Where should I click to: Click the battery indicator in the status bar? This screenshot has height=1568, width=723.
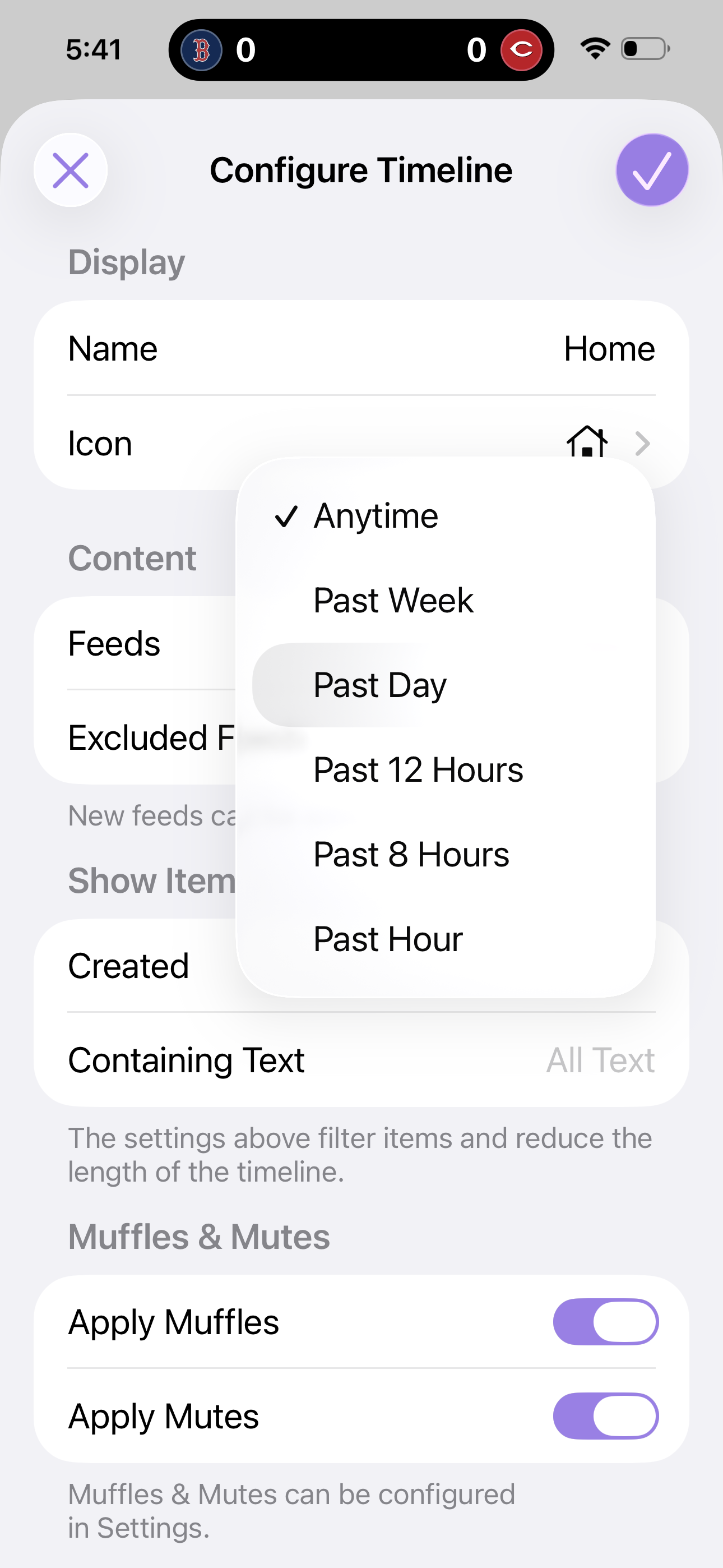pos(643,50)
